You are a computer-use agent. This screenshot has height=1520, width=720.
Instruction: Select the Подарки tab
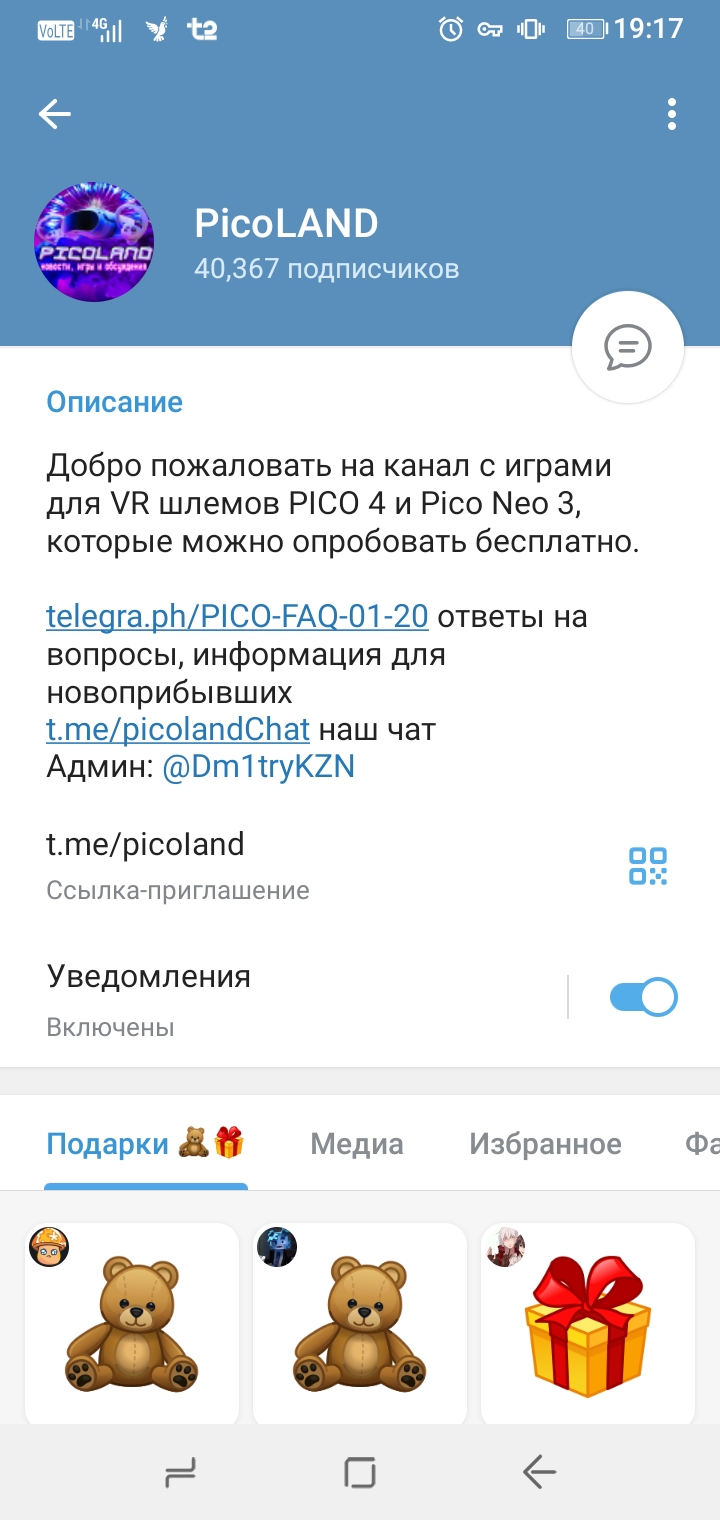(x=146, y=1144)
